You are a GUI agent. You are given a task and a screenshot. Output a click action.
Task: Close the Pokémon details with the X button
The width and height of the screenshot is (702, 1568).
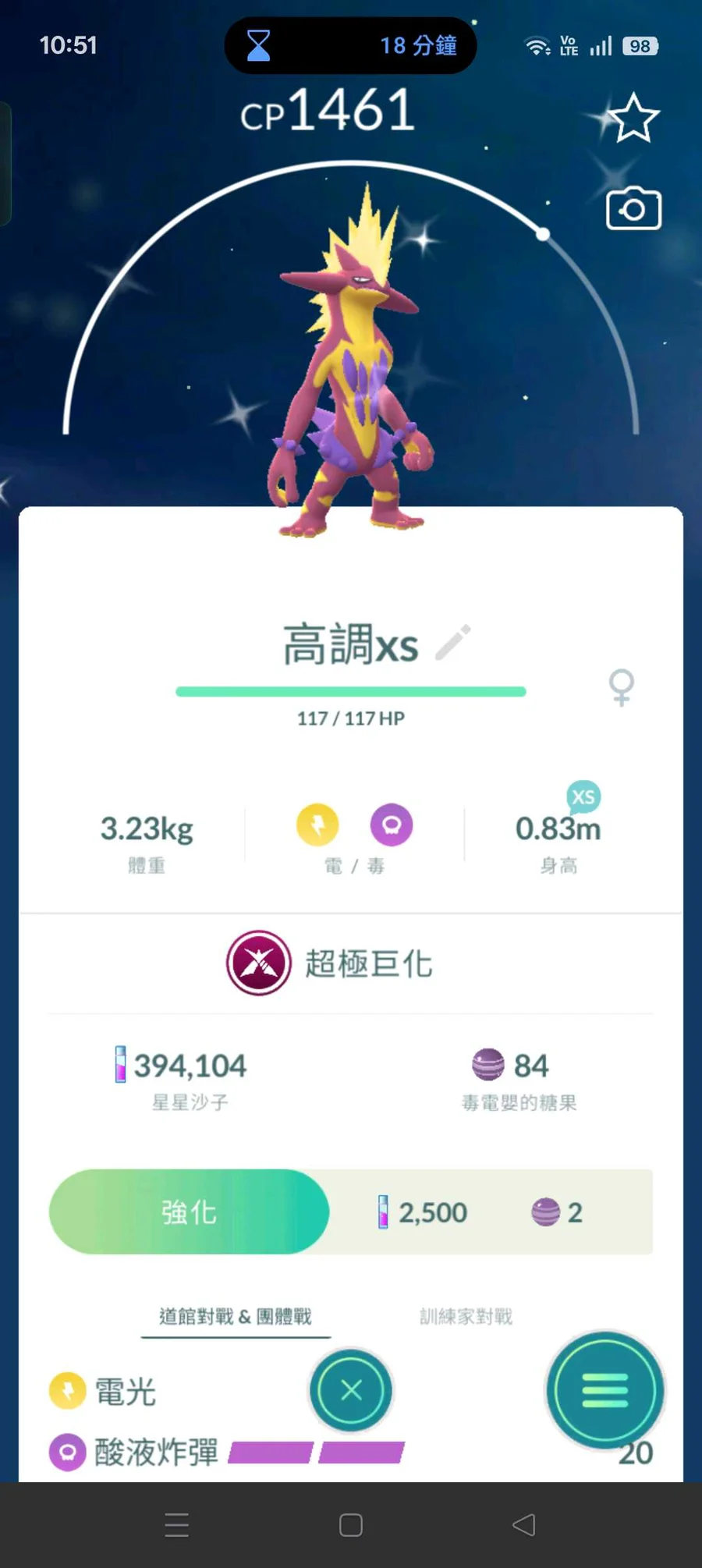[x=351, y=1390]
